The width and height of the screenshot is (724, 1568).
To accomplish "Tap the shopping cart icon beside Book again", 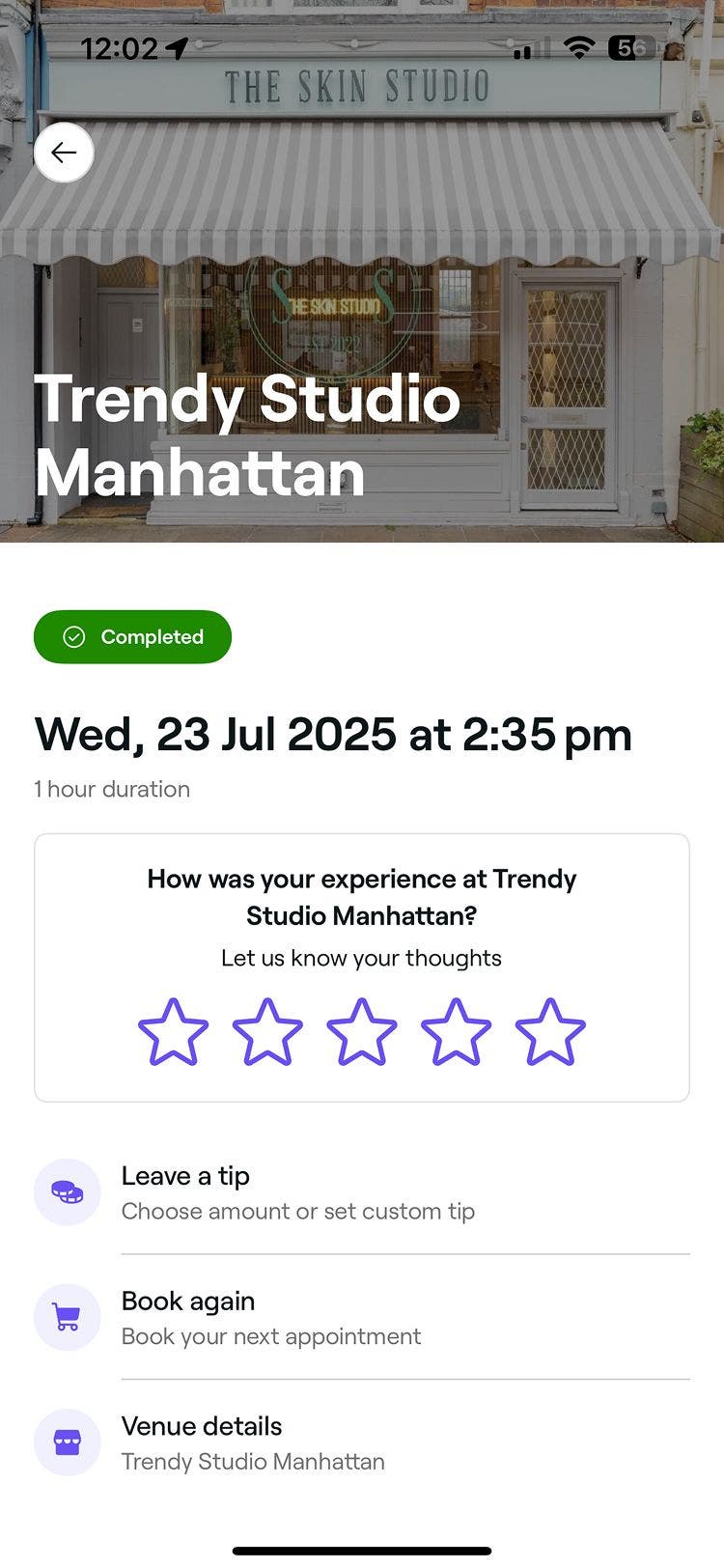I will (x=67, y=1317).
